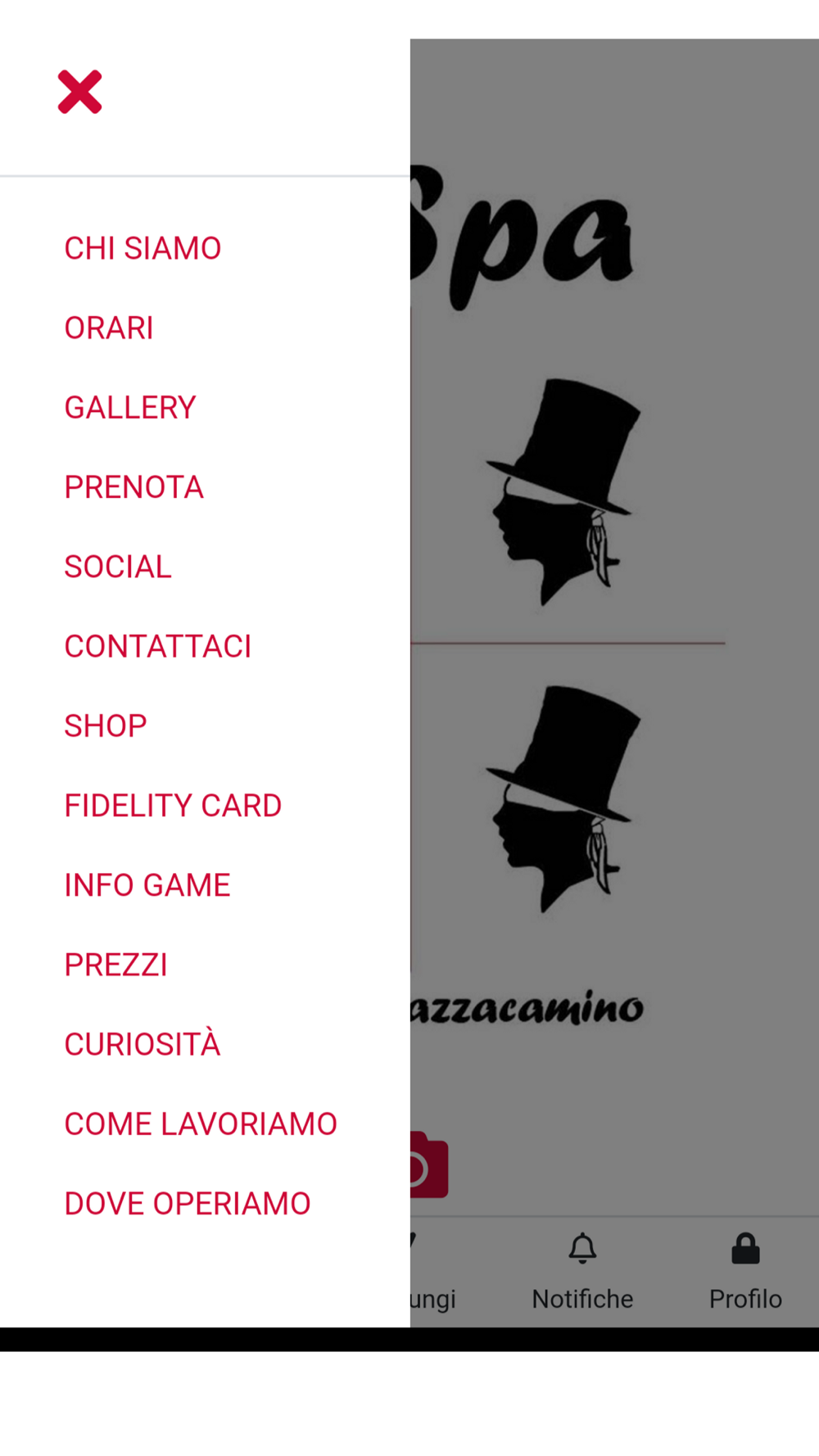Image resolution: width=819 pixels, height=1456 pixels.
Task: Open the CHI SIAMO section
Action: pyautogui.click(x=143, y=248)
